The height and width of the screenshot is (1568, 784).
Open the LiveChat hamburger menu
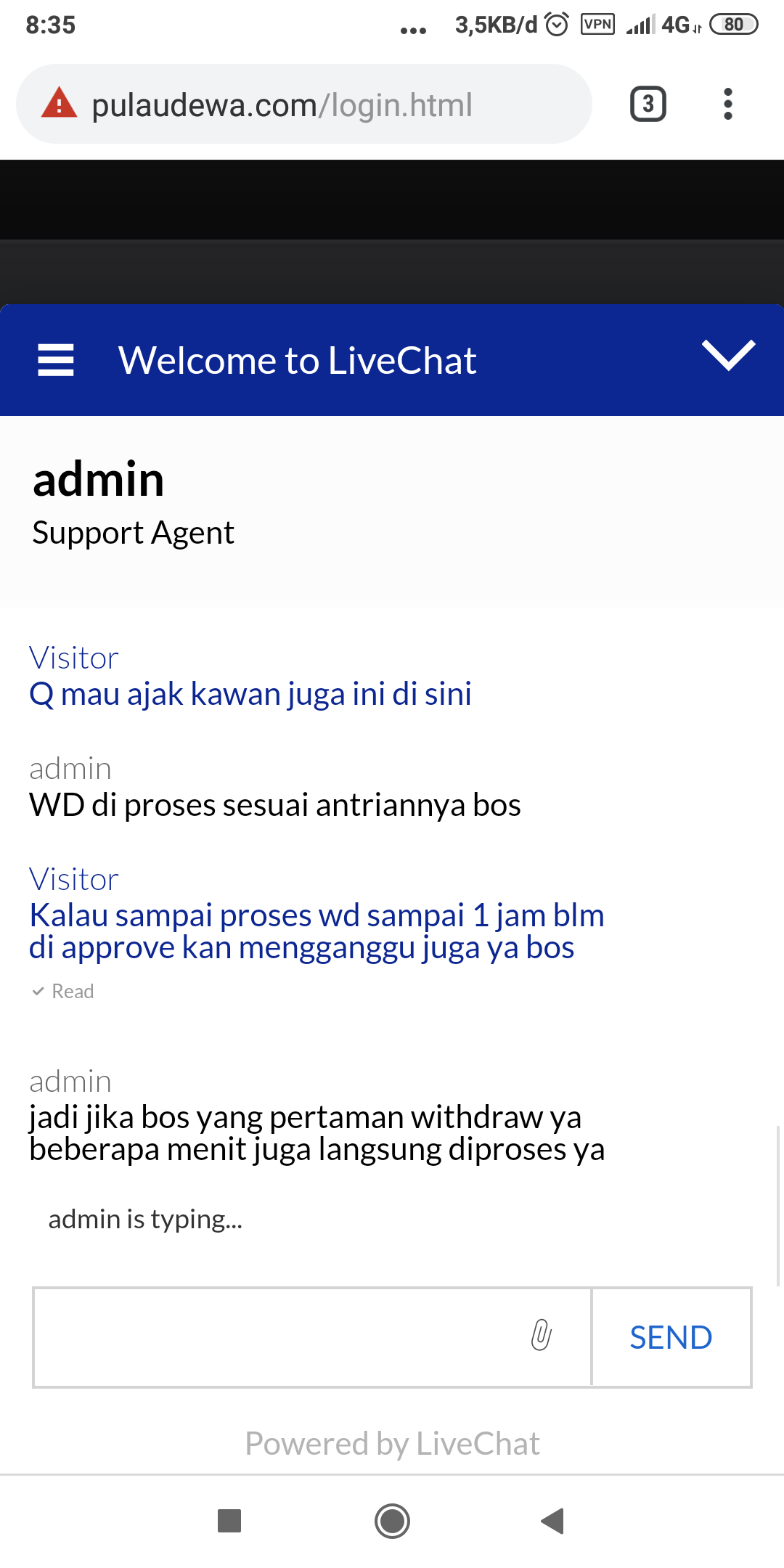point(56,360)
